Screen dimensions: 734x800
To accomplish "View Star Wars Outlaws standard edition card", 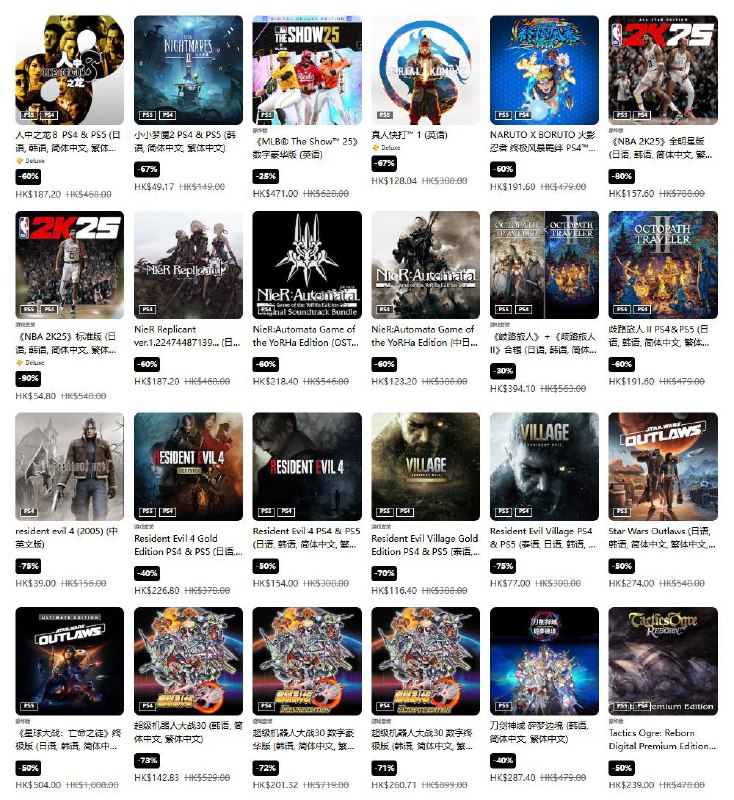I will point(662,466).
